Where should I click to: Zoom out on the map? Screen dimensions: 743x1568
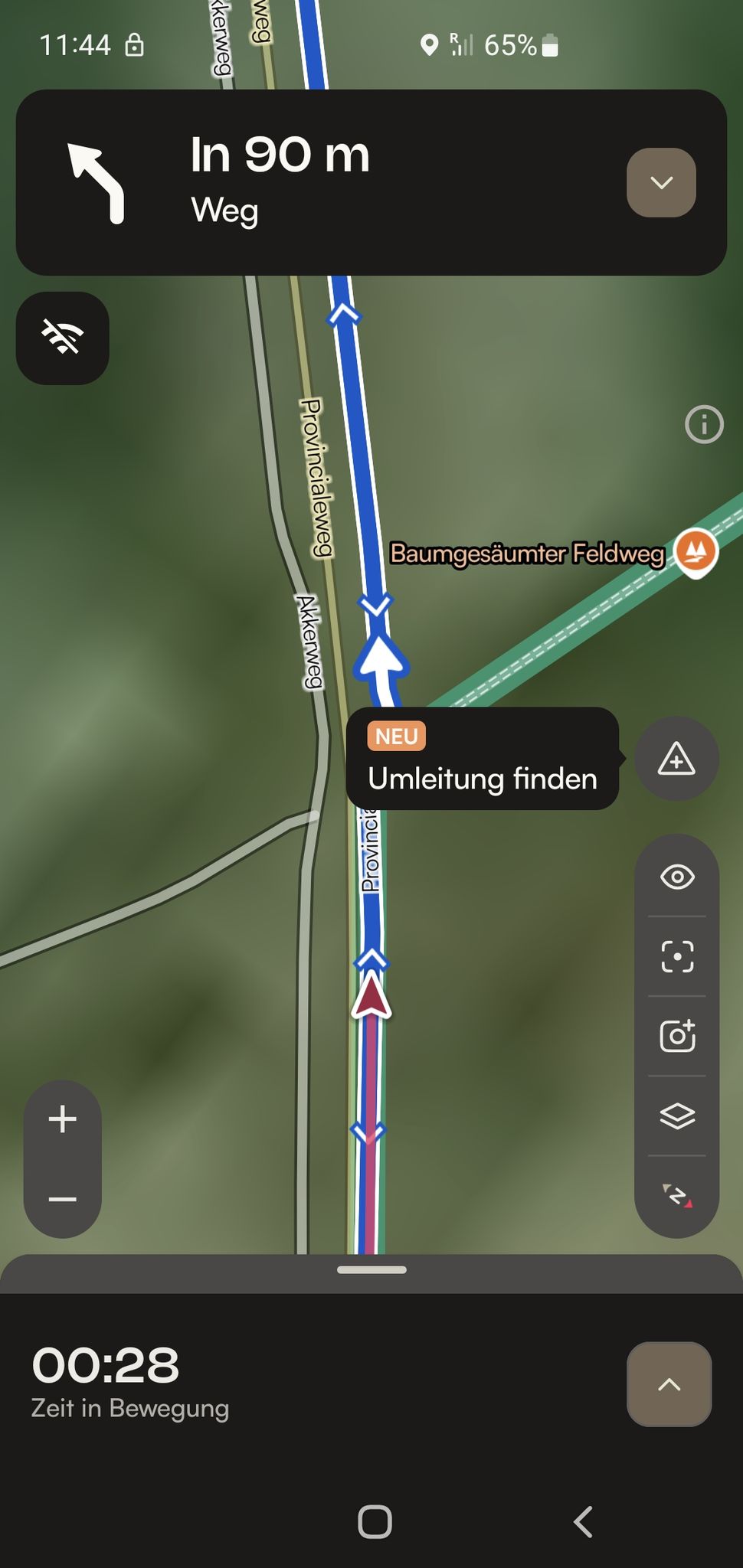63,1198
